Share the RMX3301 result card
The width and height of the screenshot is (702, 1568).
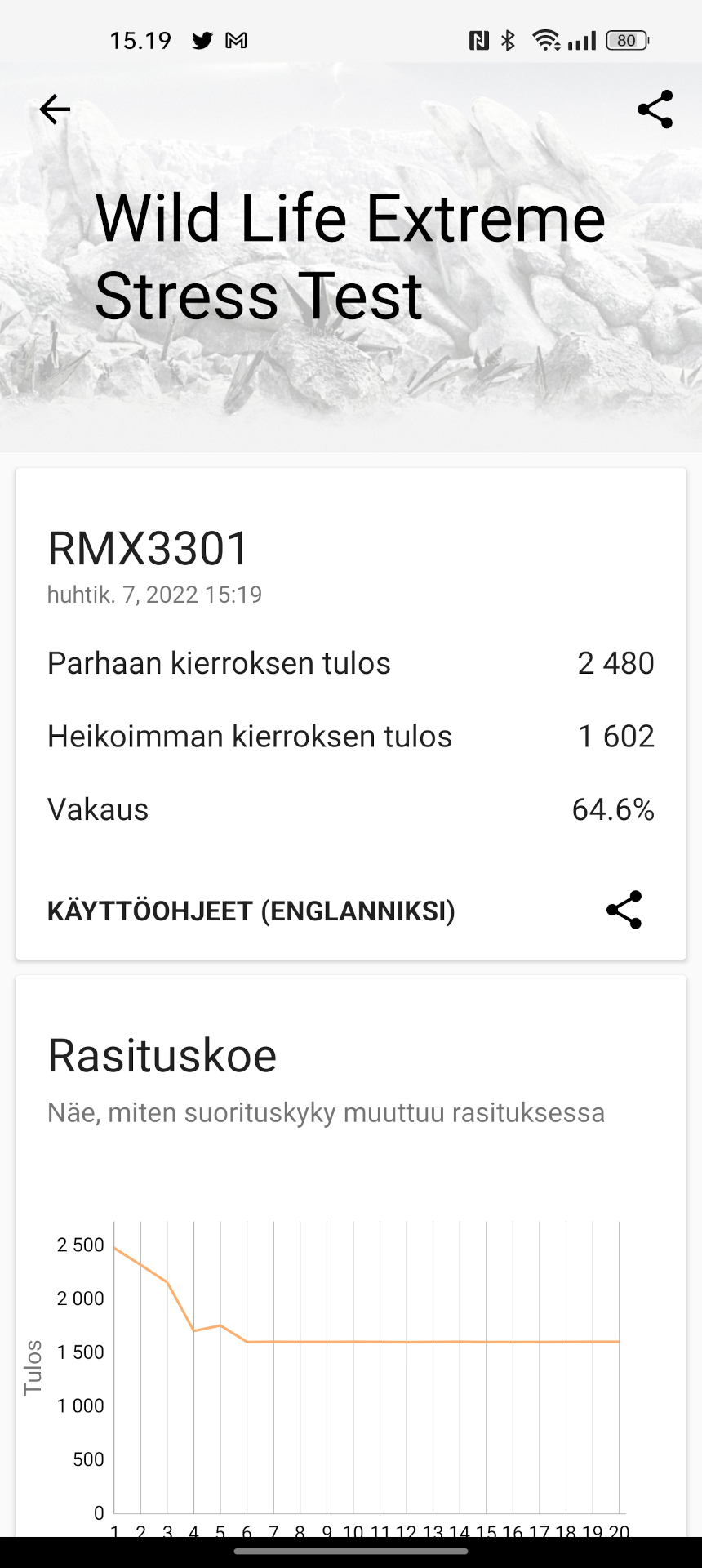(x=624, y=910)
